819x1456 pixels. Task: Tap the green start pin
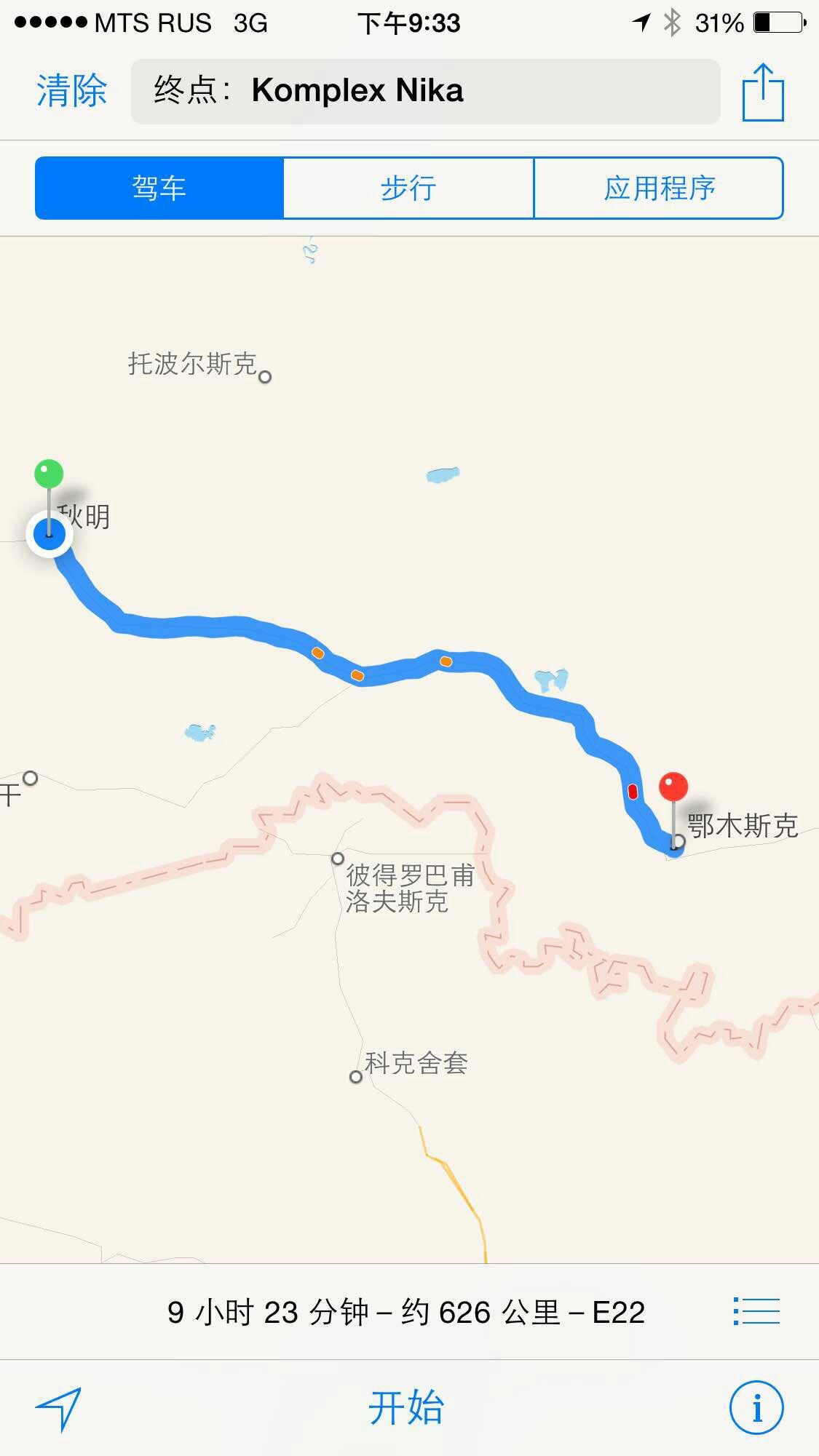point(49,474)
